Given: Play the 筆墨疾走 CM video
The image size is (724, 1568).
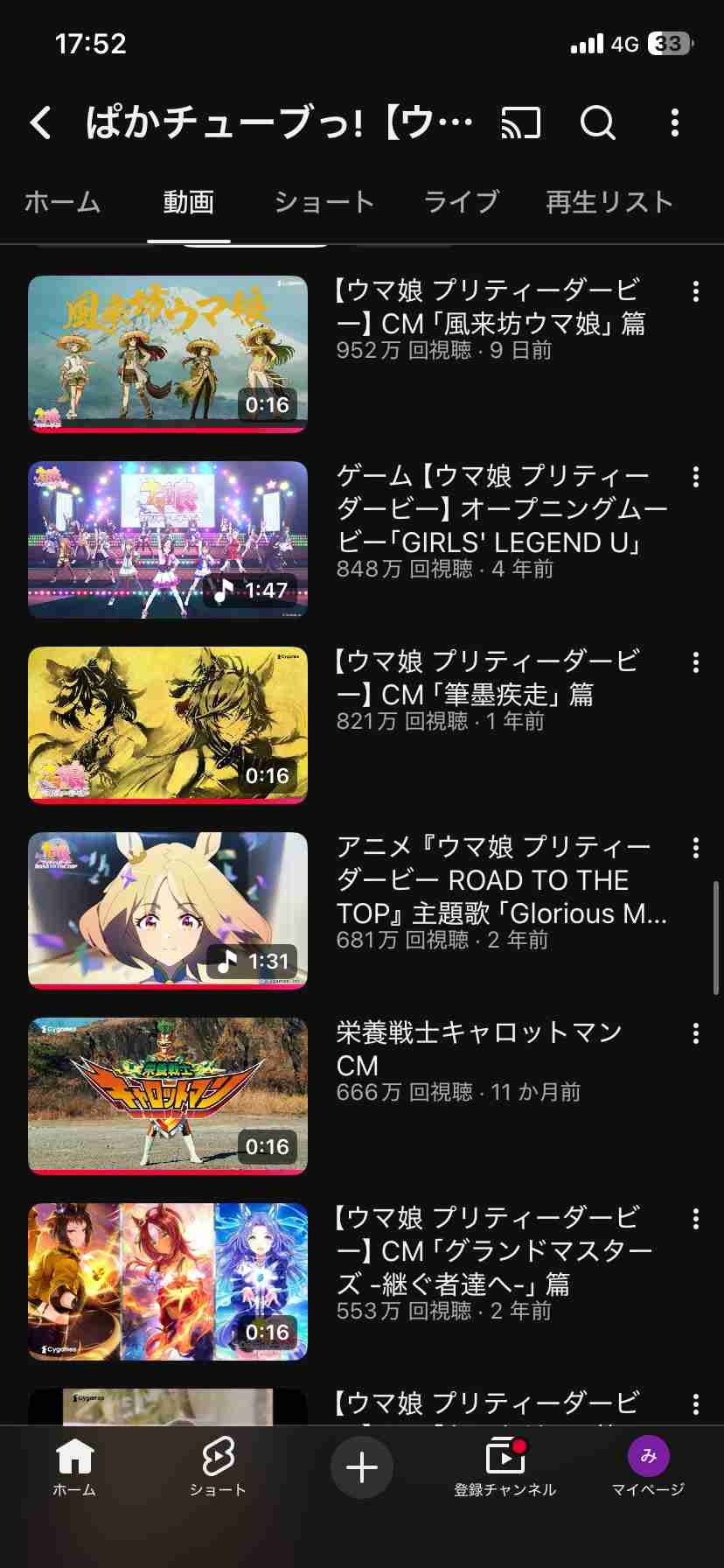Looking at the screenshot, I should coord(168,724).
